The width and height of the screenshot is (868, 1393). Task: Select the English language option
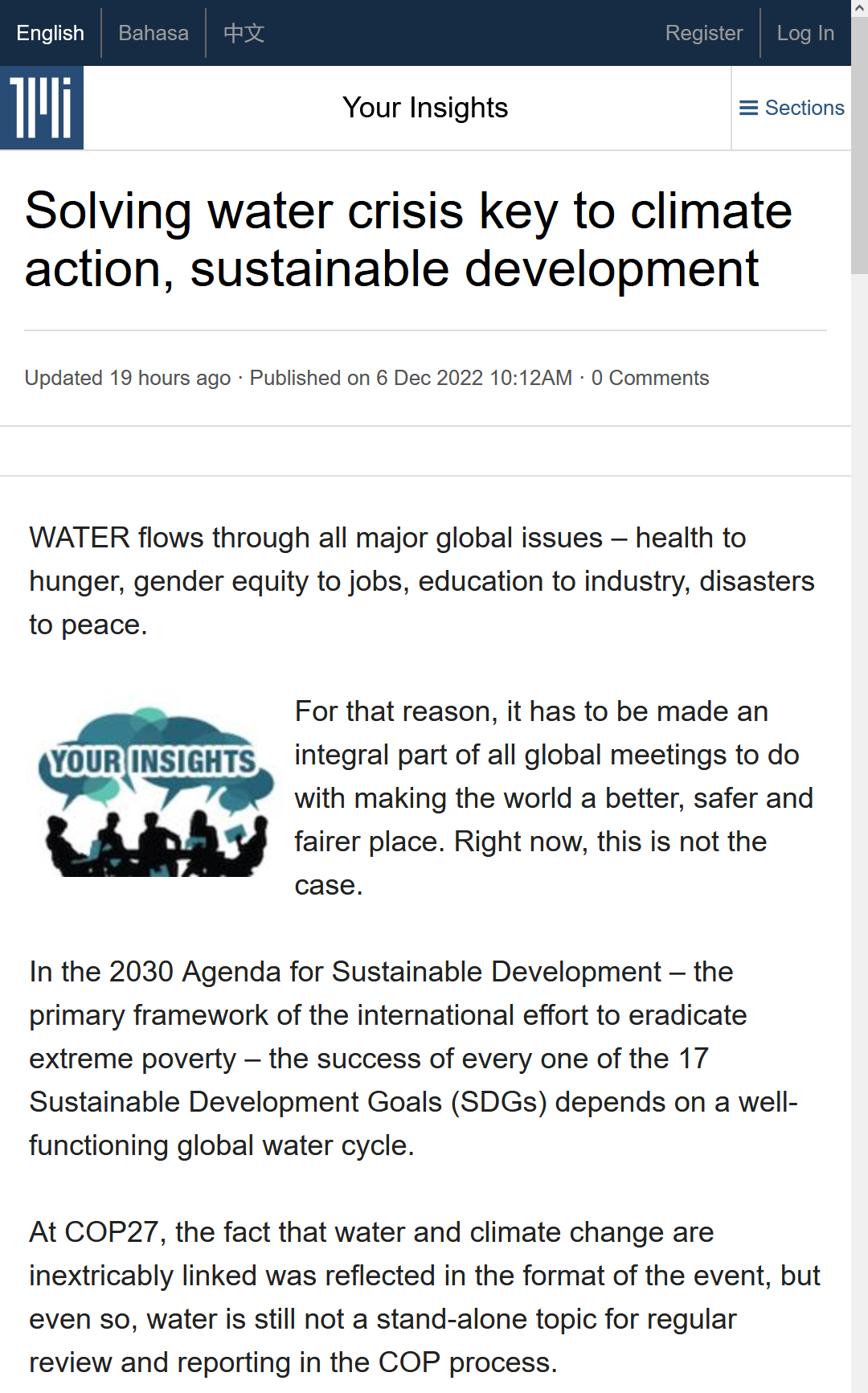pos(50,33)
